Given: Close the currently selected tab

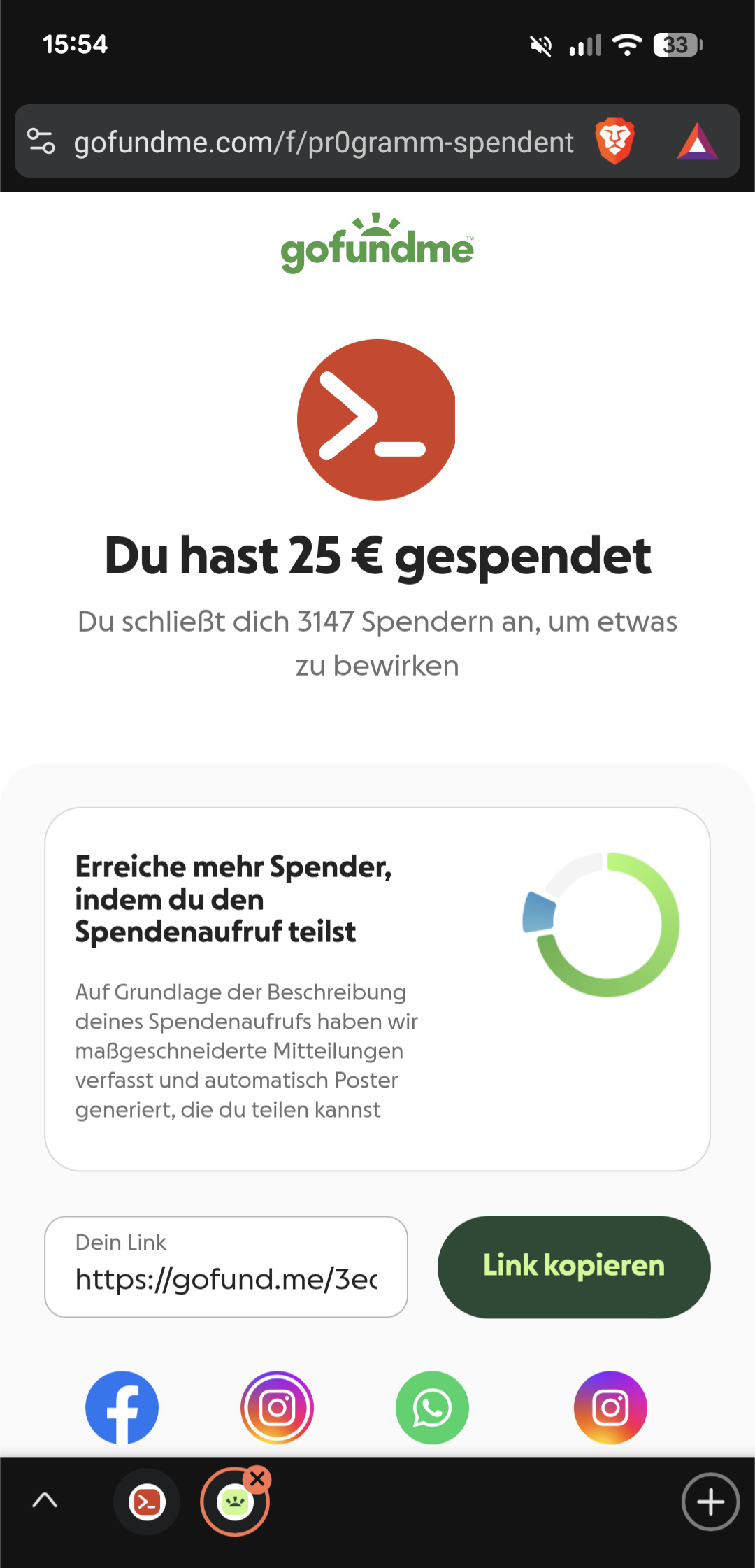Looking at the screenshot, I should (258, 1478).
